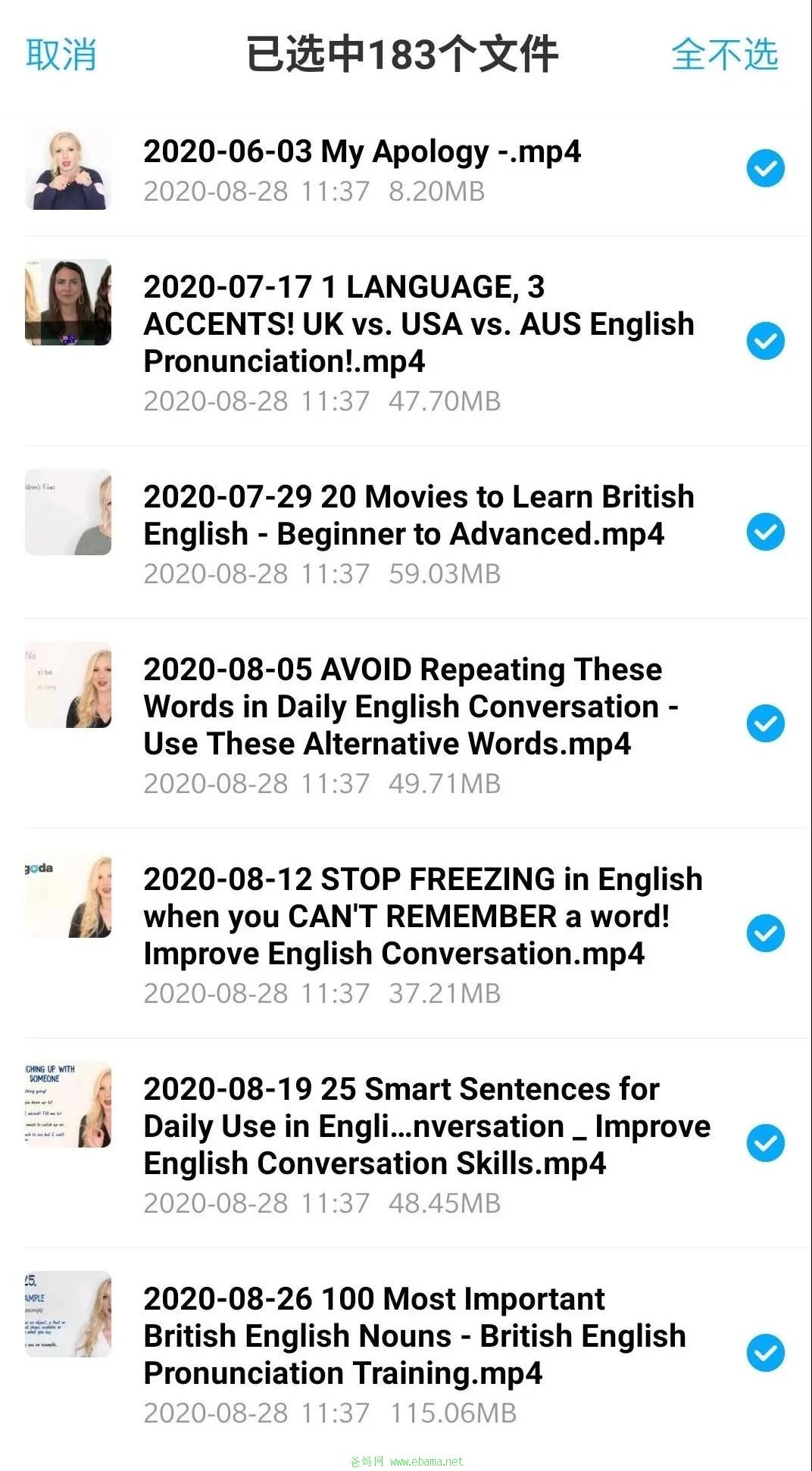Open the AVOID Repeating These Words row
This screenshot has width=812, height=1471.
point(409,706)
